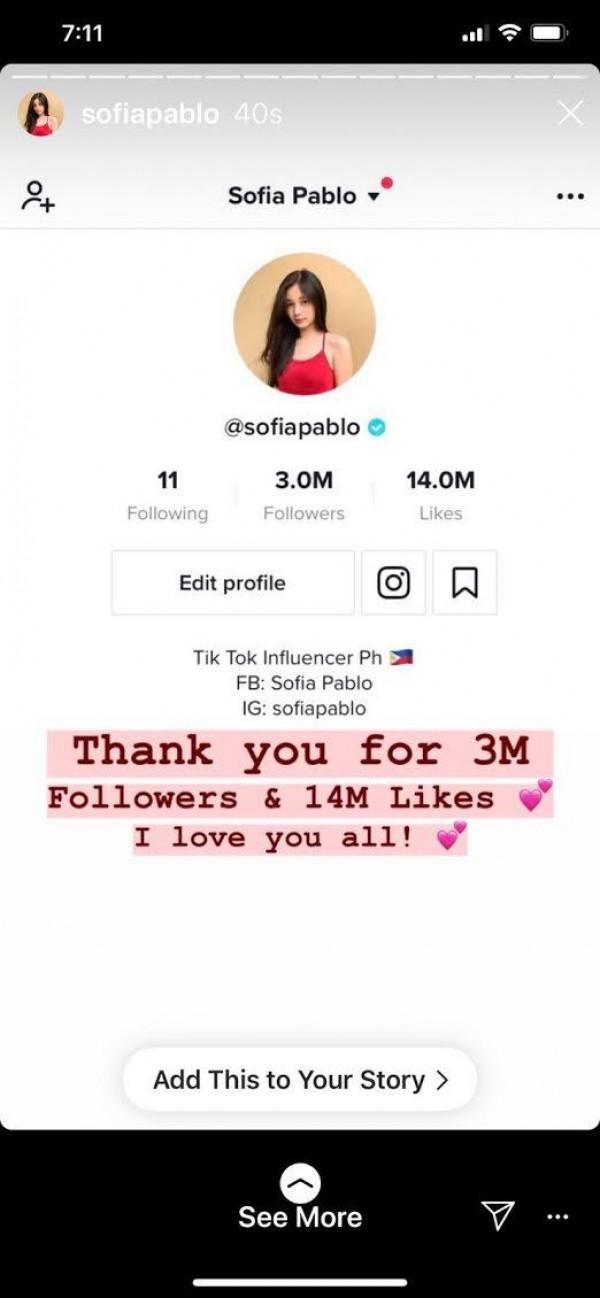Viewport: 600px width, 1298px height.
Task: Share this story via the paper plane icon
Action: (x=497, y=1215)
